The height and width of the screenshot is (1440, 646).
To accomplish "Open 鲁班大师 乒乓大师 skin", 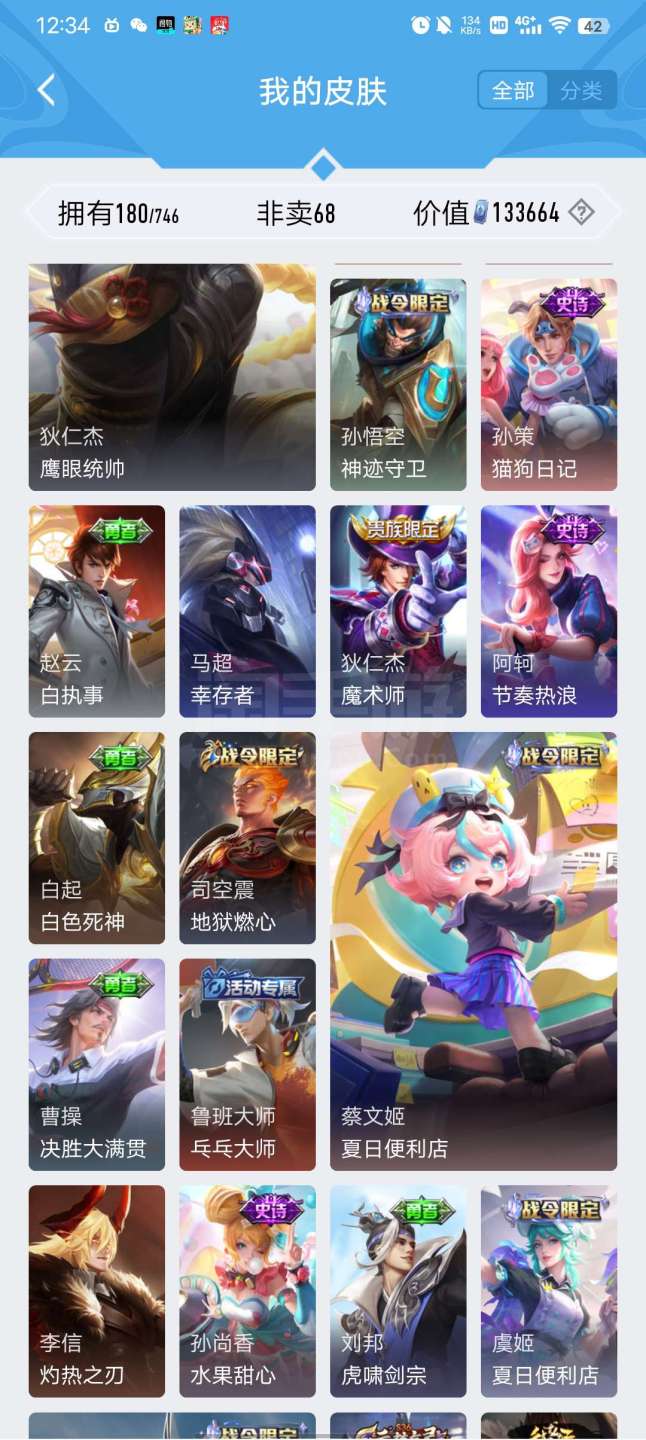I will pos(247,1064).
